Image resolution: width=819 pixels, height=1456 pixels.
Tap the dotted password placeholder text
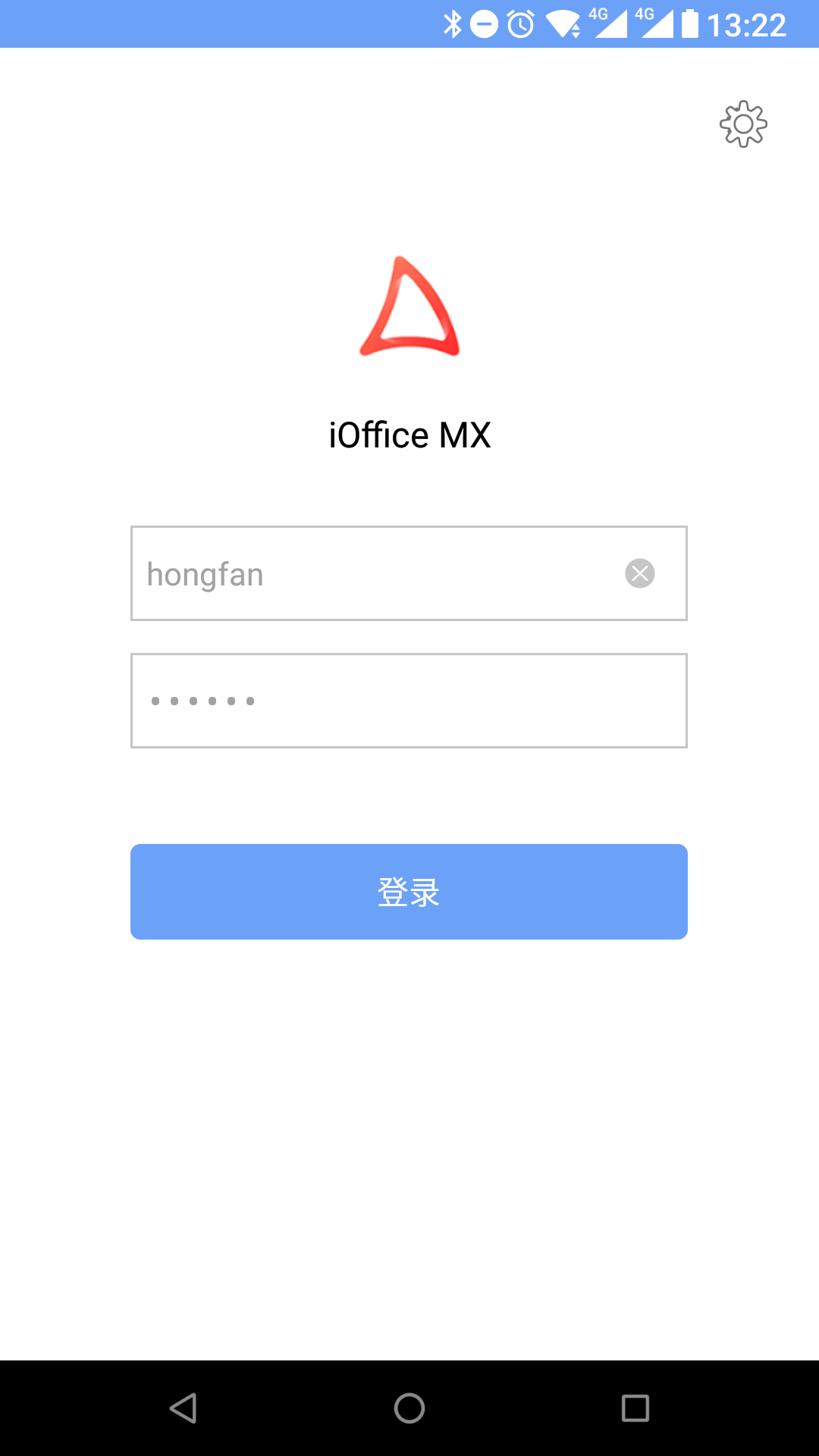(x=202, y=699)
